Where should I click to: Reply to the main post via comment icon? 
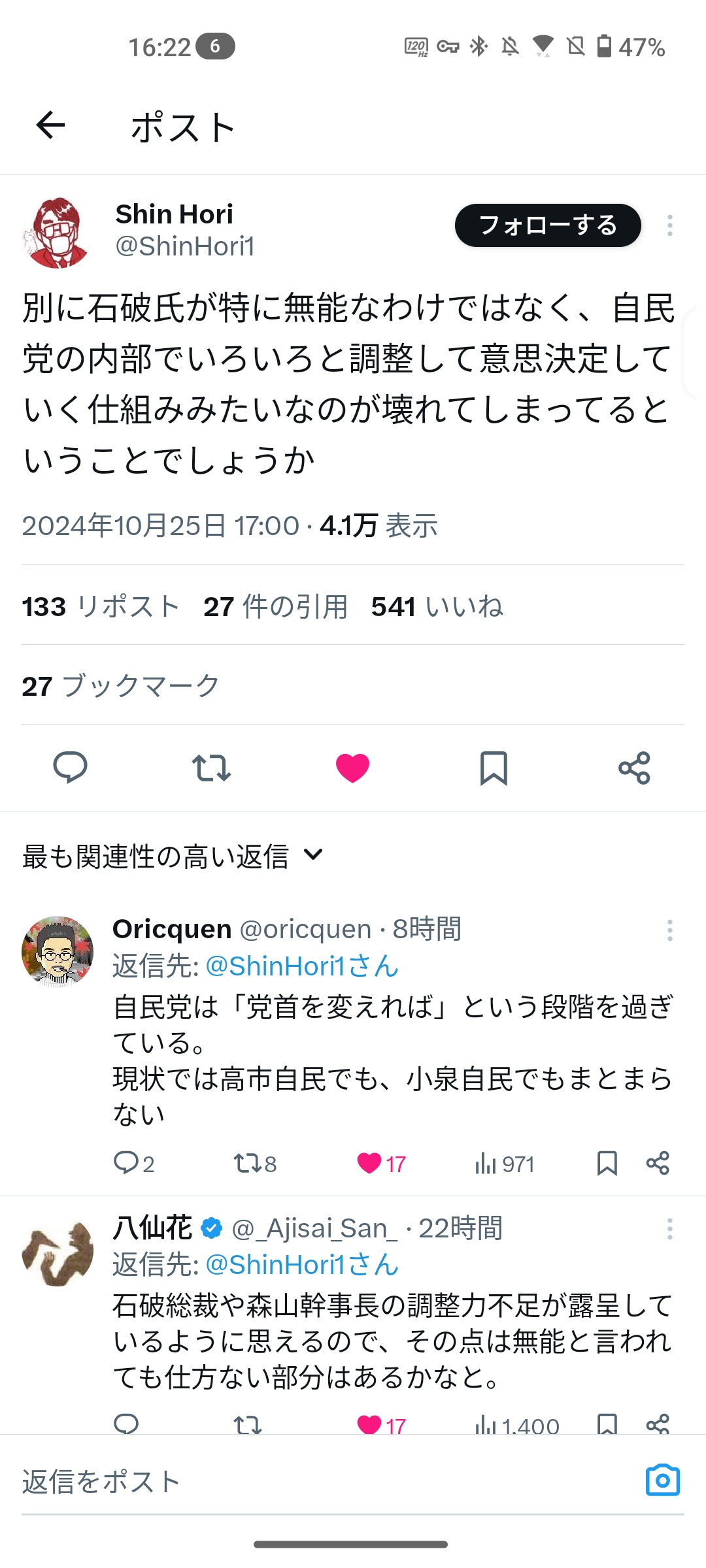pyautogui.click(x=70, y=768)
